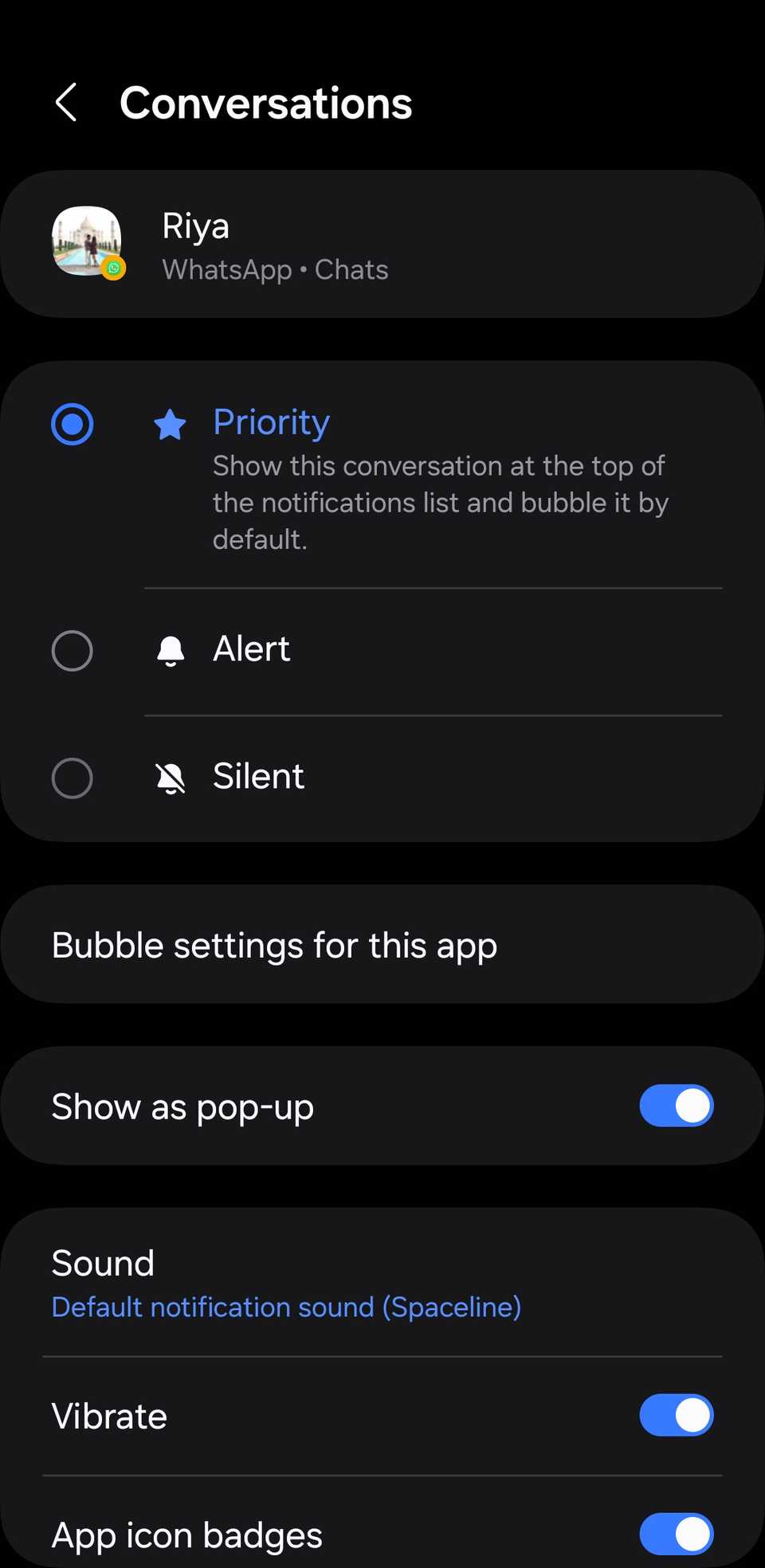Disable the Vibrate switch

tap(676, 1415)
